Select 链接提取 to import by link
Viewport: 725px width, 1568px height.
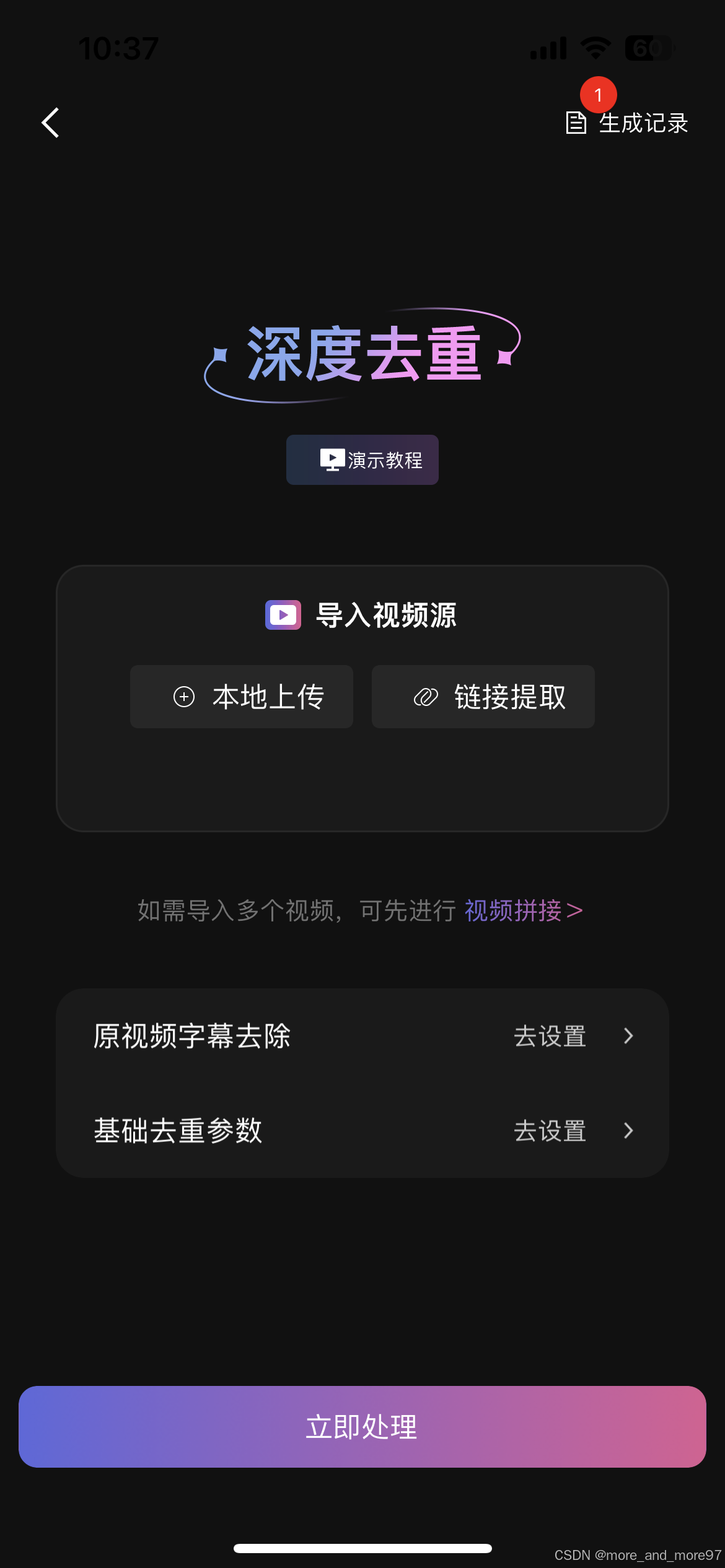(483, 697)
